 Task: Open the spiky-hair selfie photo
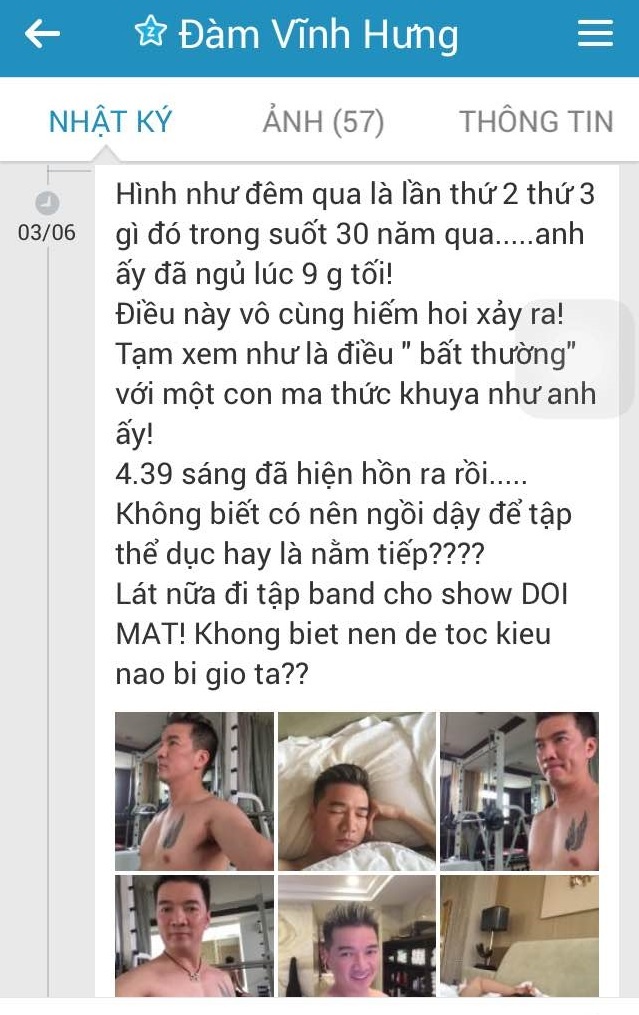click(357, 935)
